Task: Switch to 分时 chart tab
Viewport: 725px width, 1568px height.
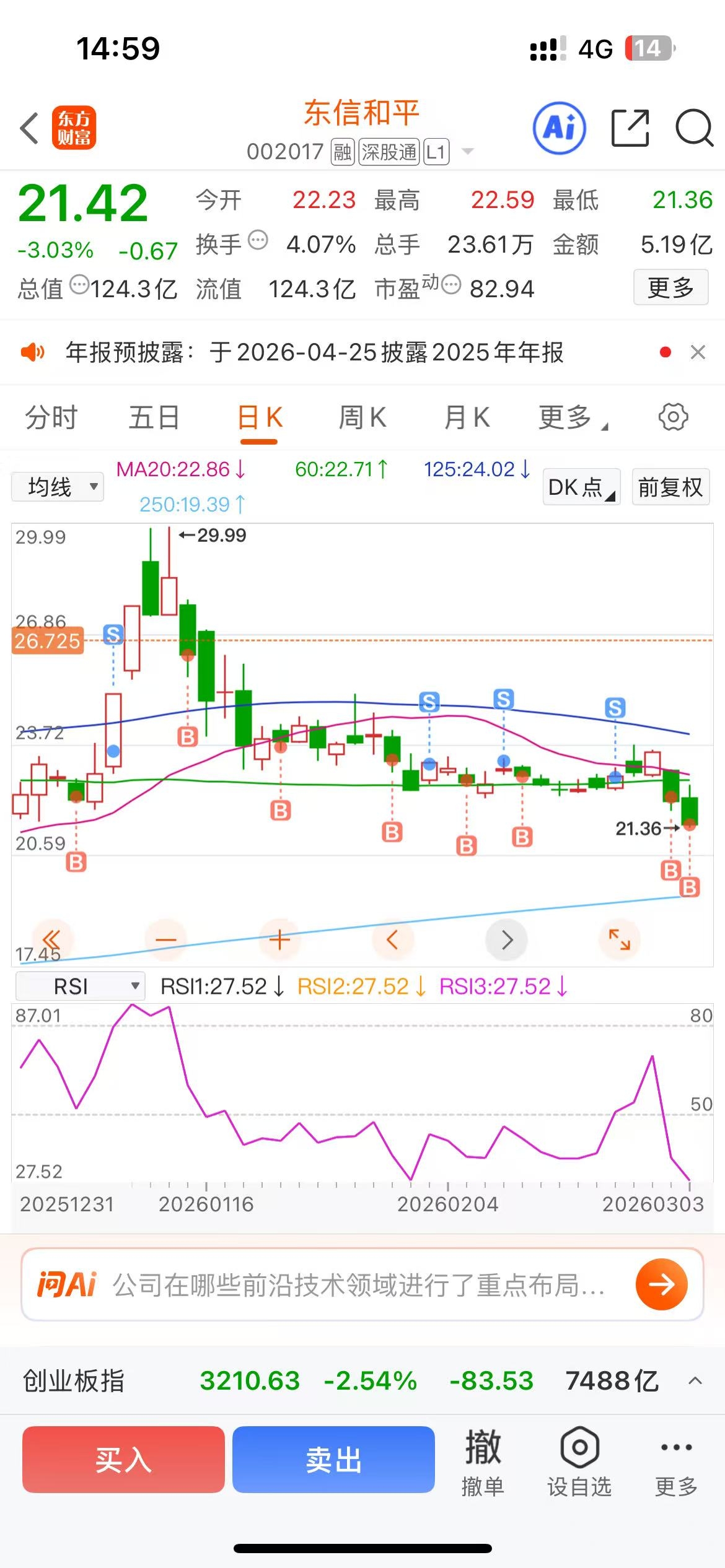Action: 51,417
